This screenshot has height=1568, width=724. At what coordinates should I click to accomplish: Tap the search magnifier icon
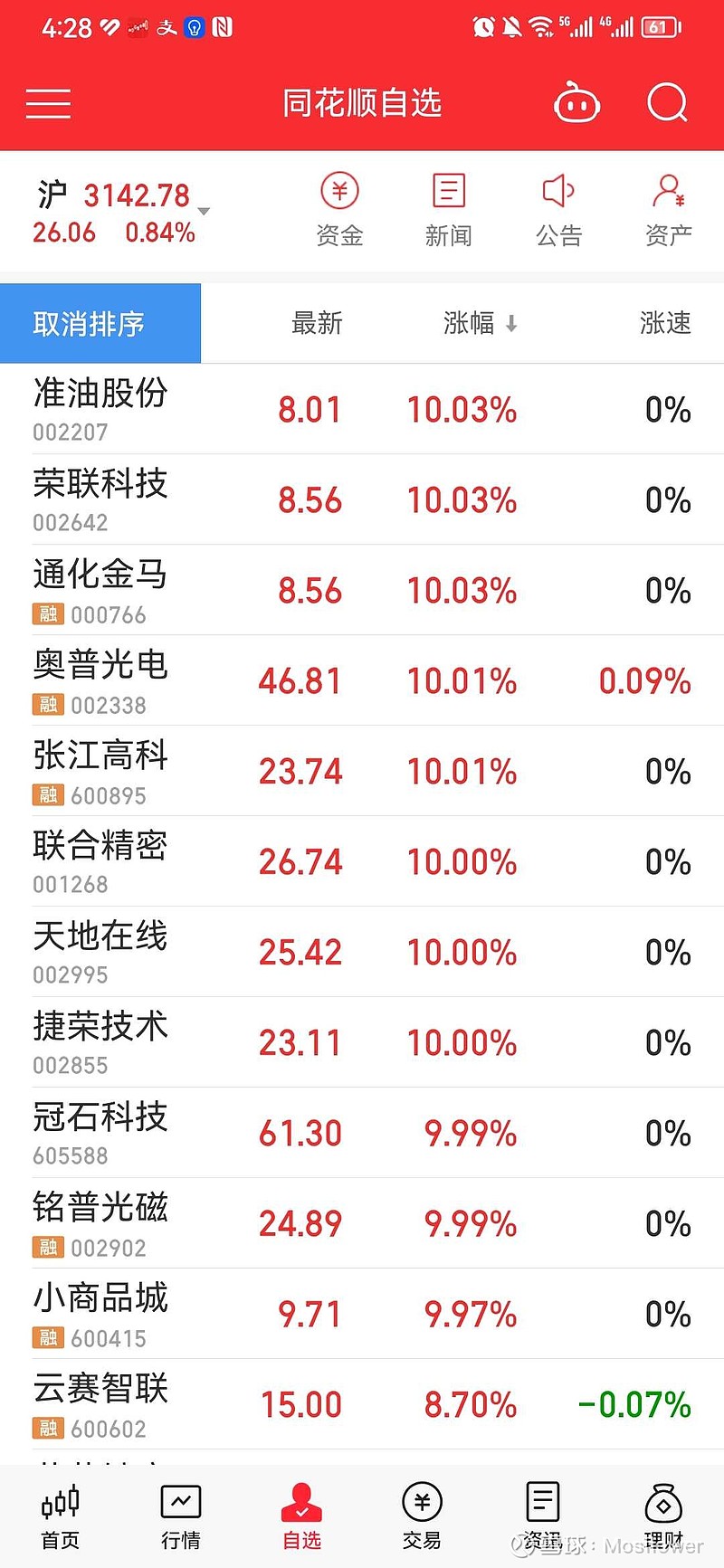[x=668, y=103]
